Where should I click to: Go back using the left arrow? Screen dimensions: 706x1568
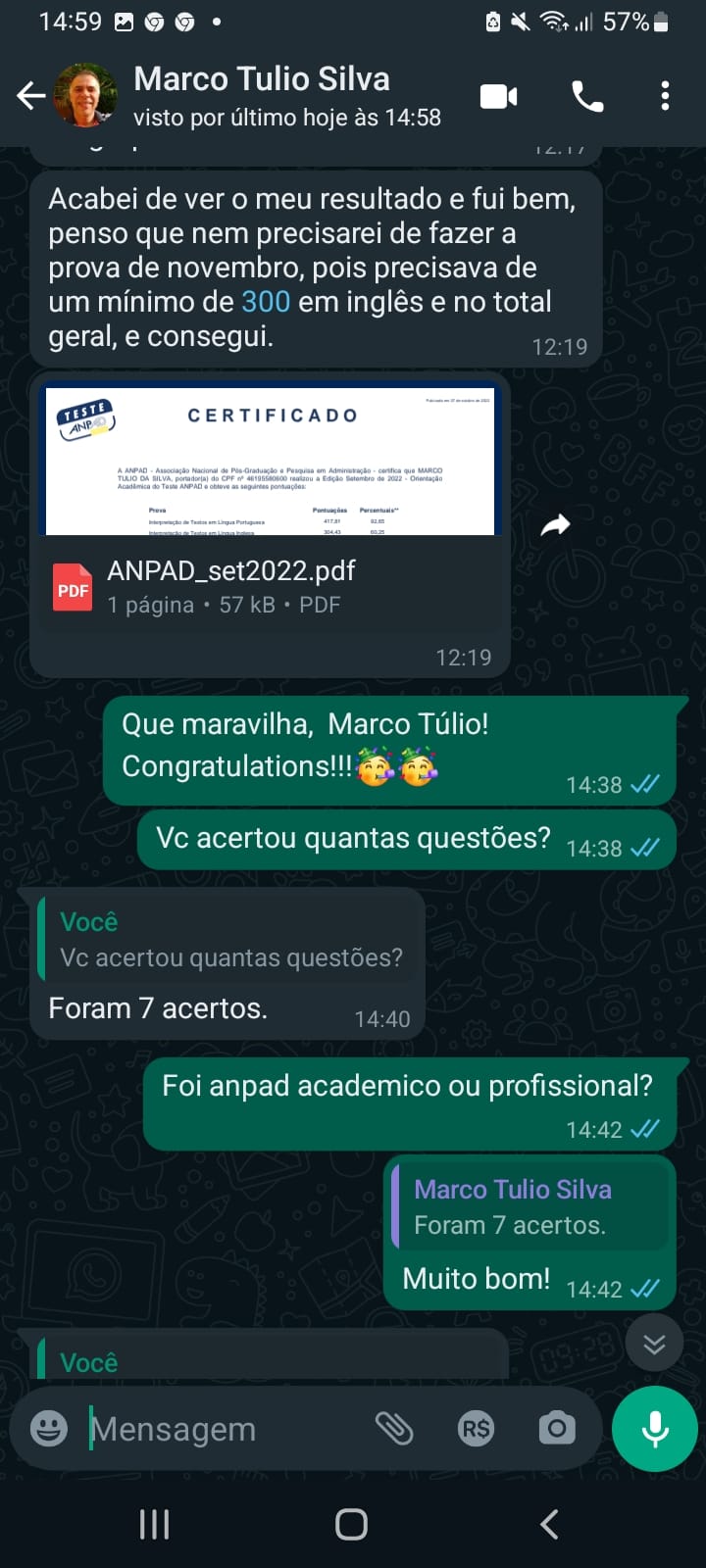pyautogui.click(x=31, y=95)
